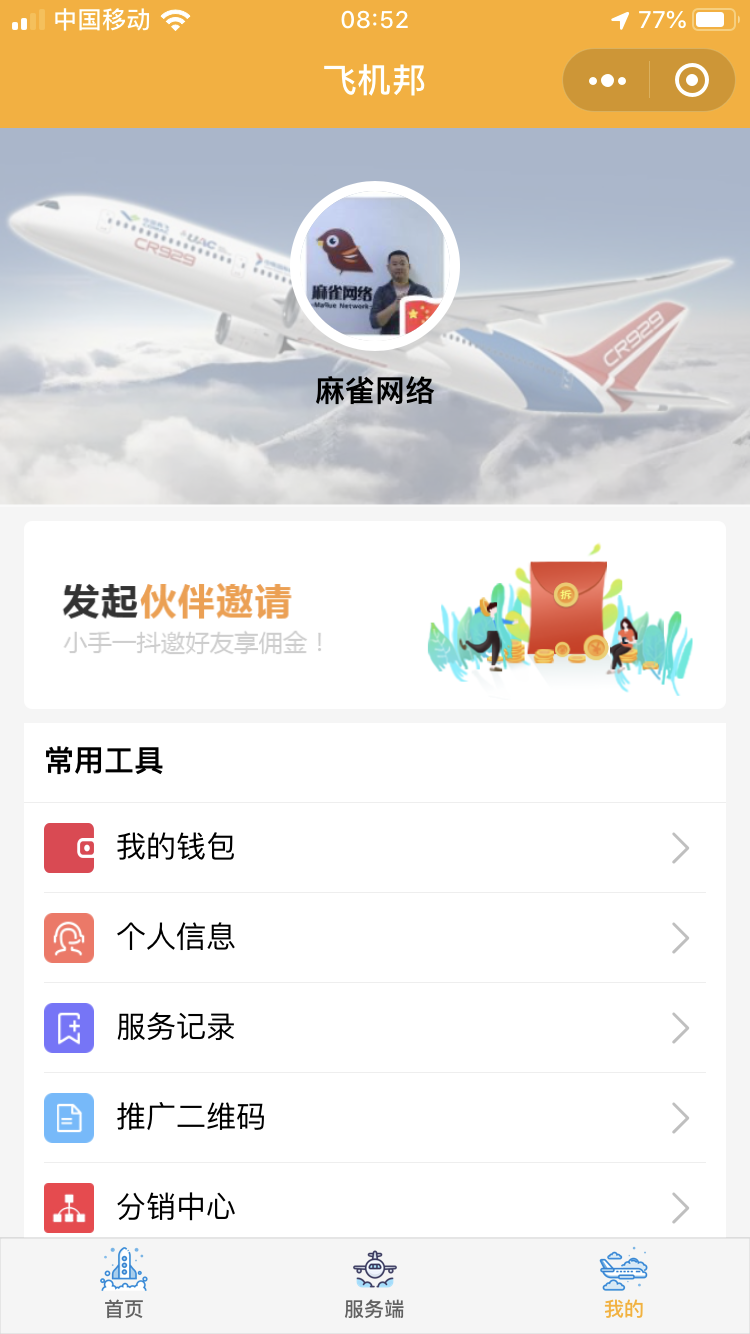Open the 发起伙伴邀请 invitation banner
The width and height of the screenshot is (750, 1334).
(375, 615)
